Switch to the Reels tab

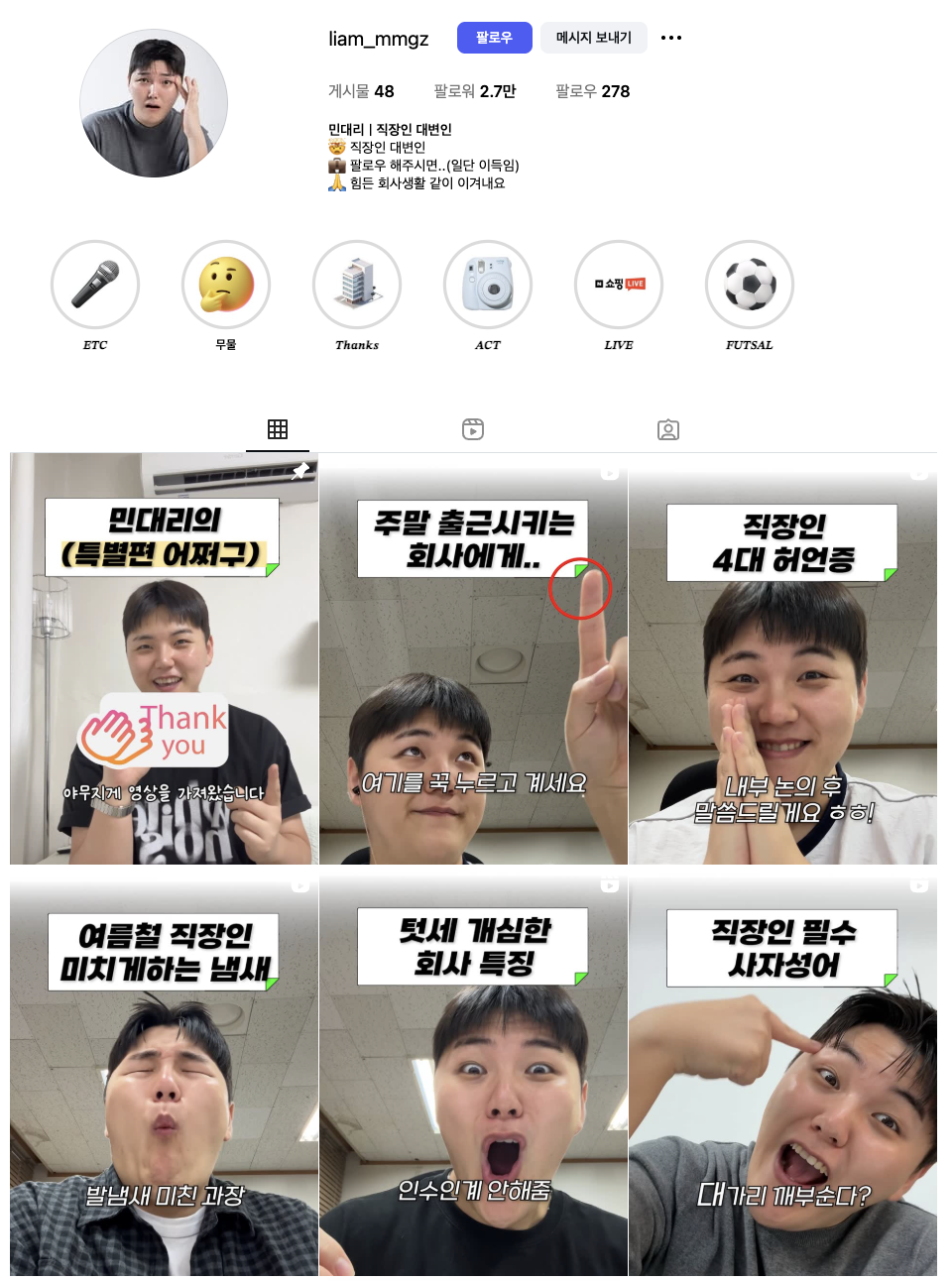tap(473, 429)
